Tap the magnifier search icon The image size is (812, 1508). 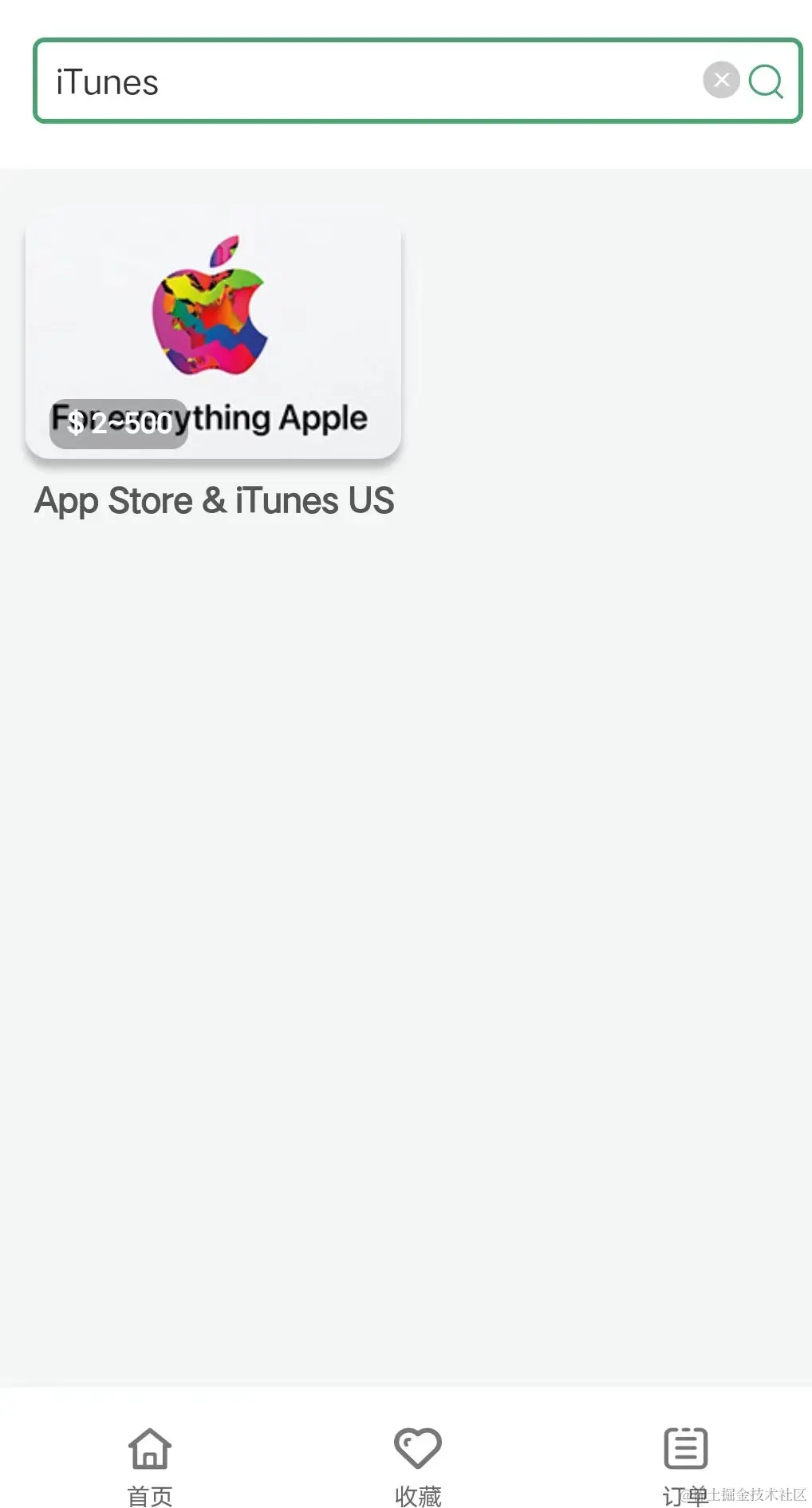click(x=766, y=81)
